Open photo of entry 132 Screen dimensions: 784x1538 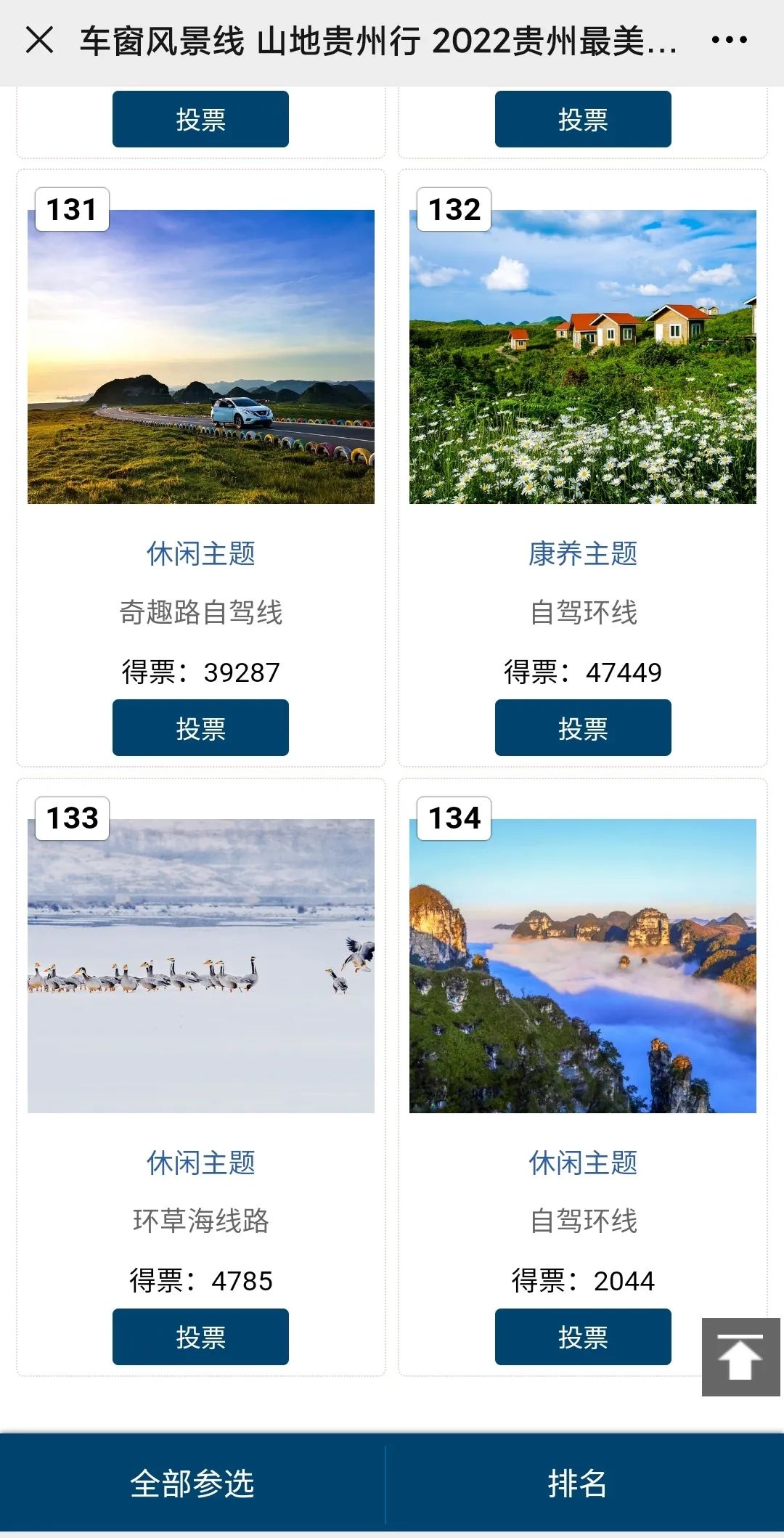coord(583,357)
